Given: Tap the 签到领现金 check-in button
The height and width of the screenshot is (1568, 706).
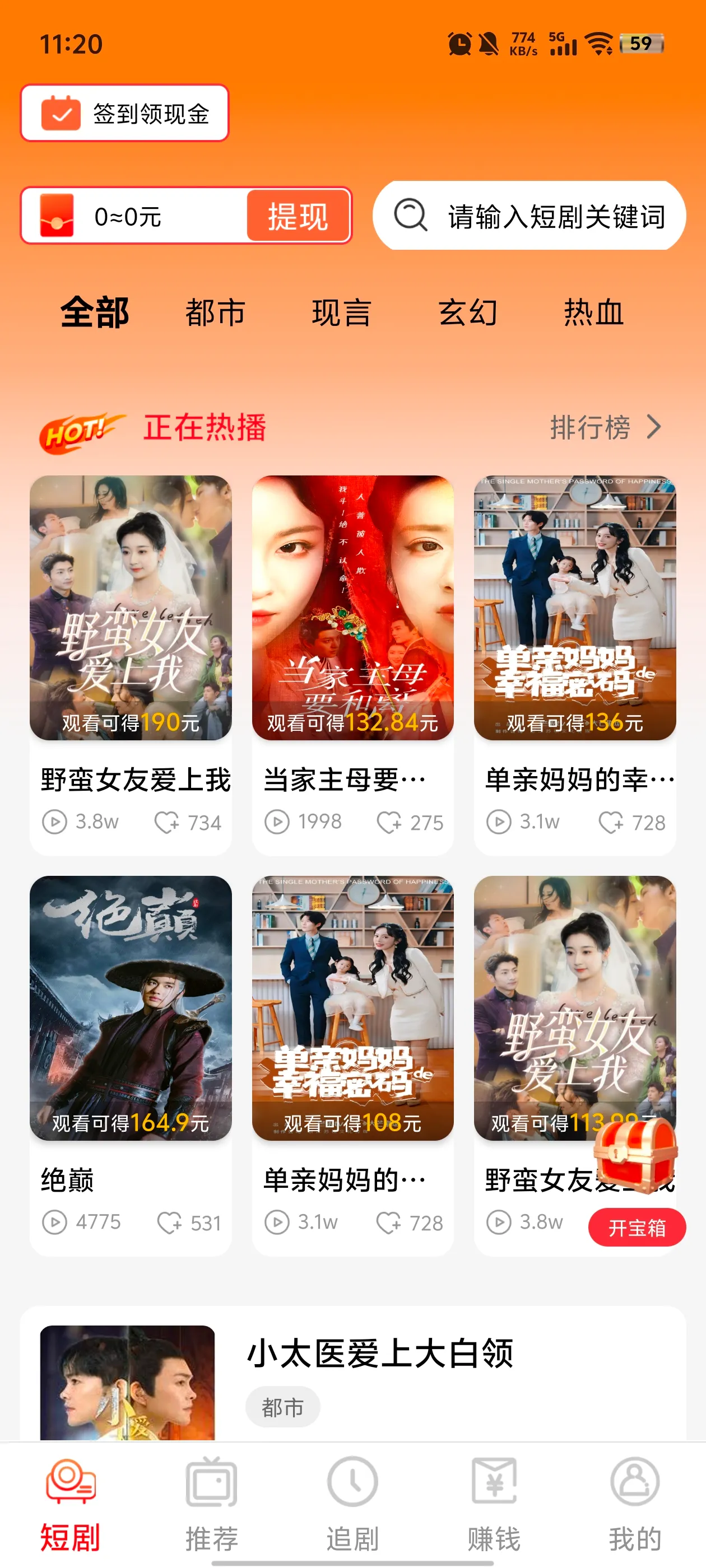Looking at the screenshot, I should 125,113.
